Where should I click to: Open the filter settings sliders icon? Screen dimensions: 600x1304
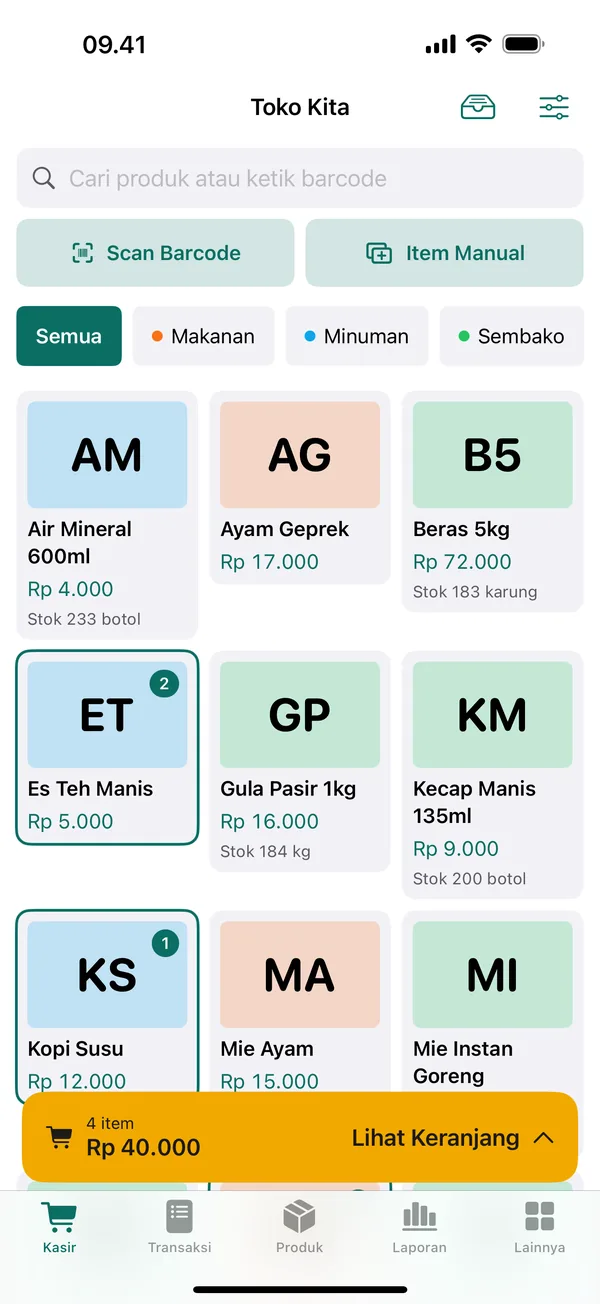[x=554, y=107]
